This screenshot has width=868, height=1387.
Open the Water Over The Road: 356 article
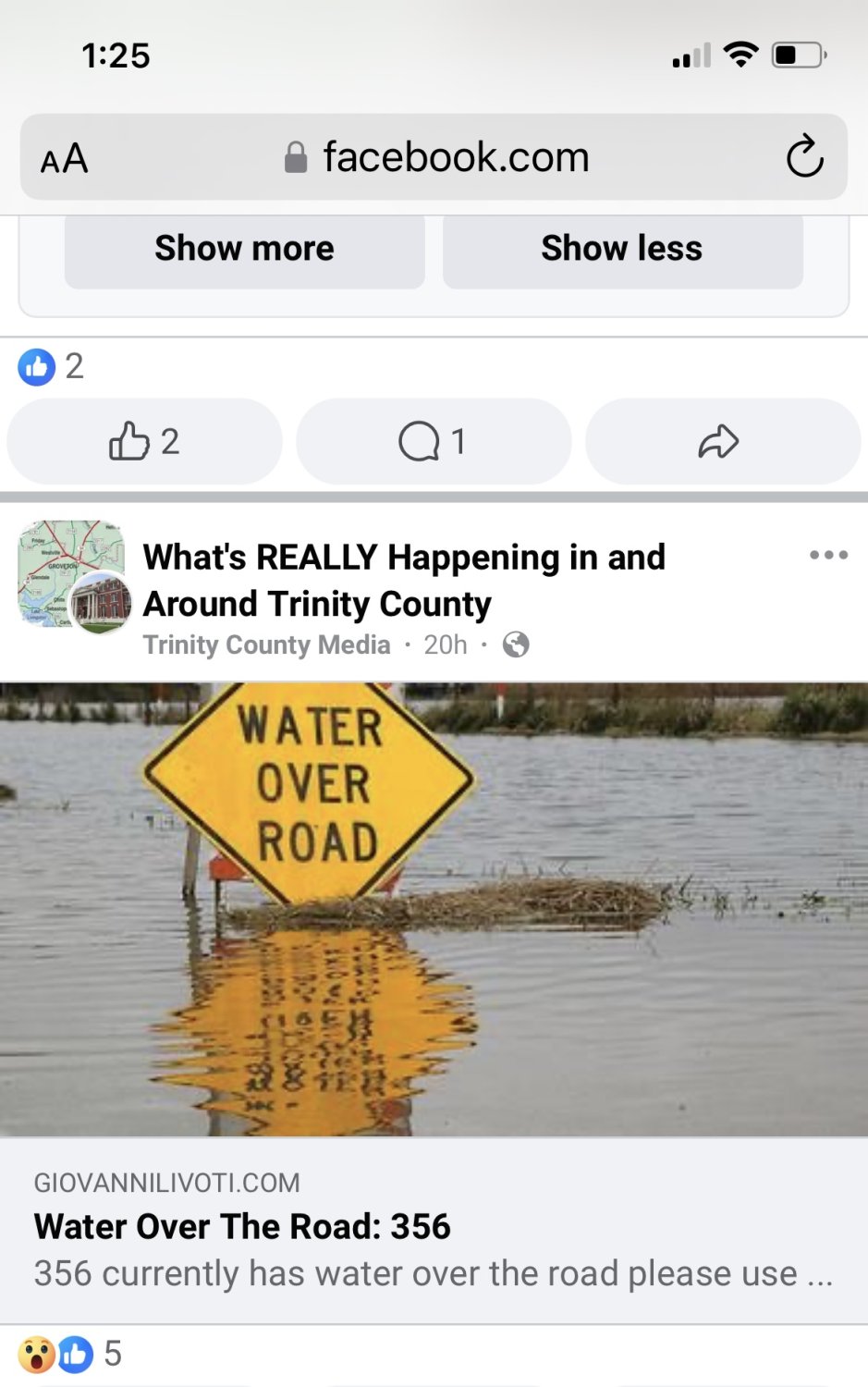pos(242,1227)
